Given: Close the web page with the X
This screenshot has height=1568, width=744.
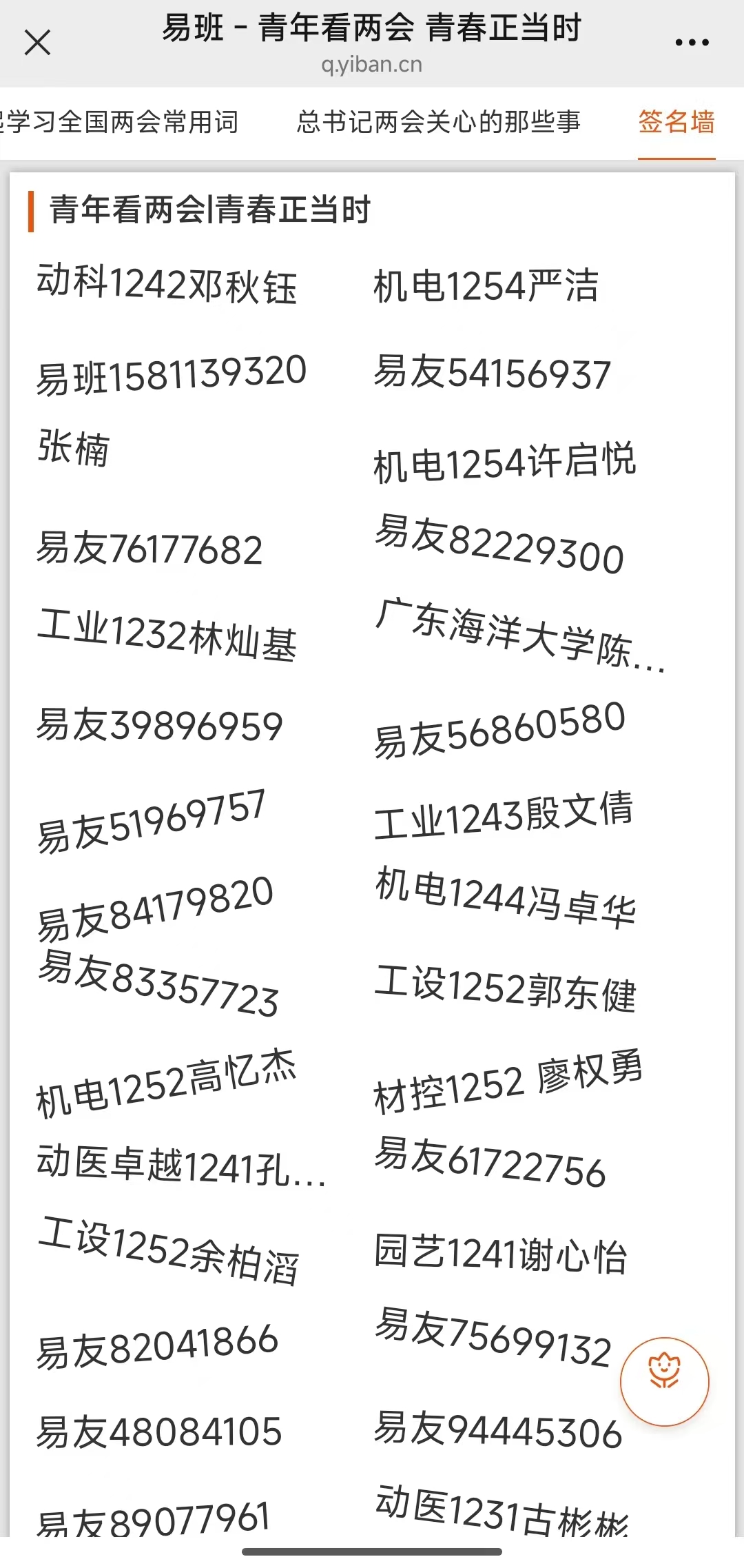Looking at the screenshot, I should coord(37,43).
